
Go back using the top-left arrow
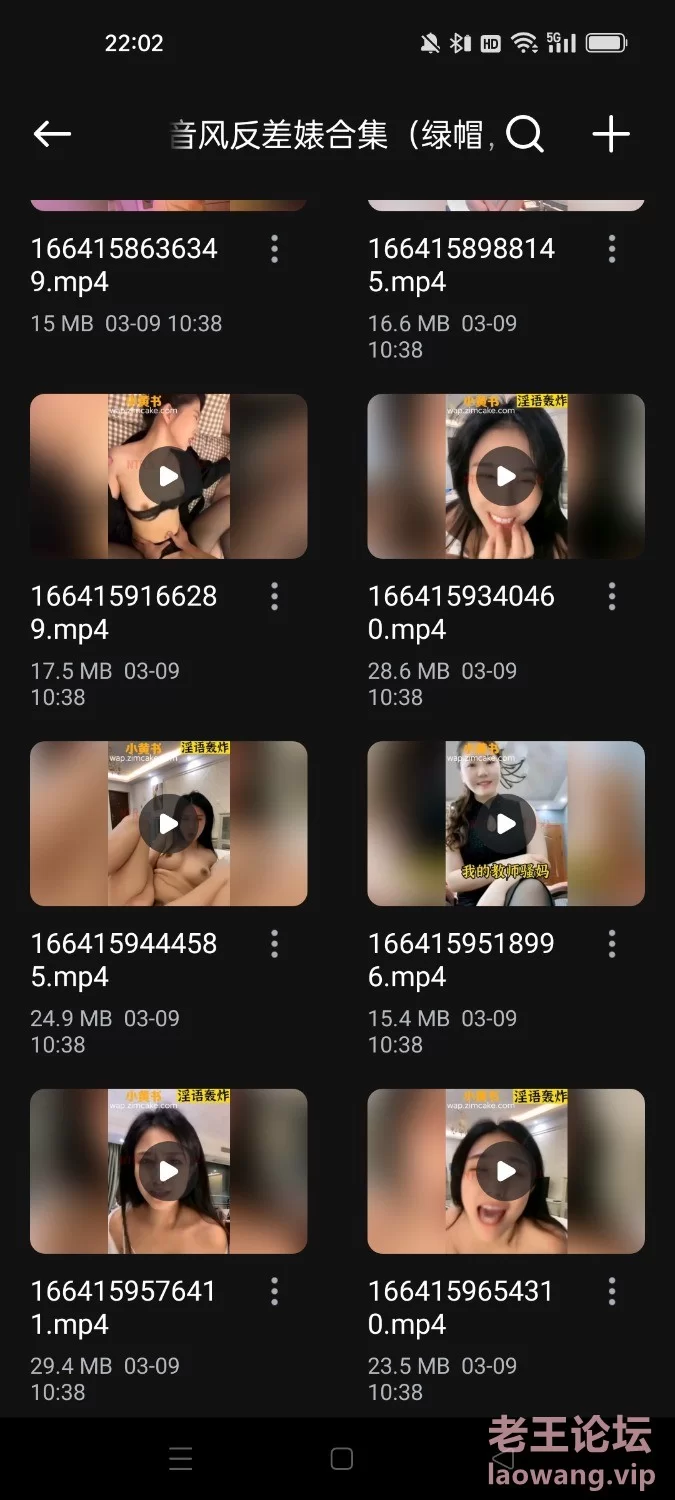(52, 134)
